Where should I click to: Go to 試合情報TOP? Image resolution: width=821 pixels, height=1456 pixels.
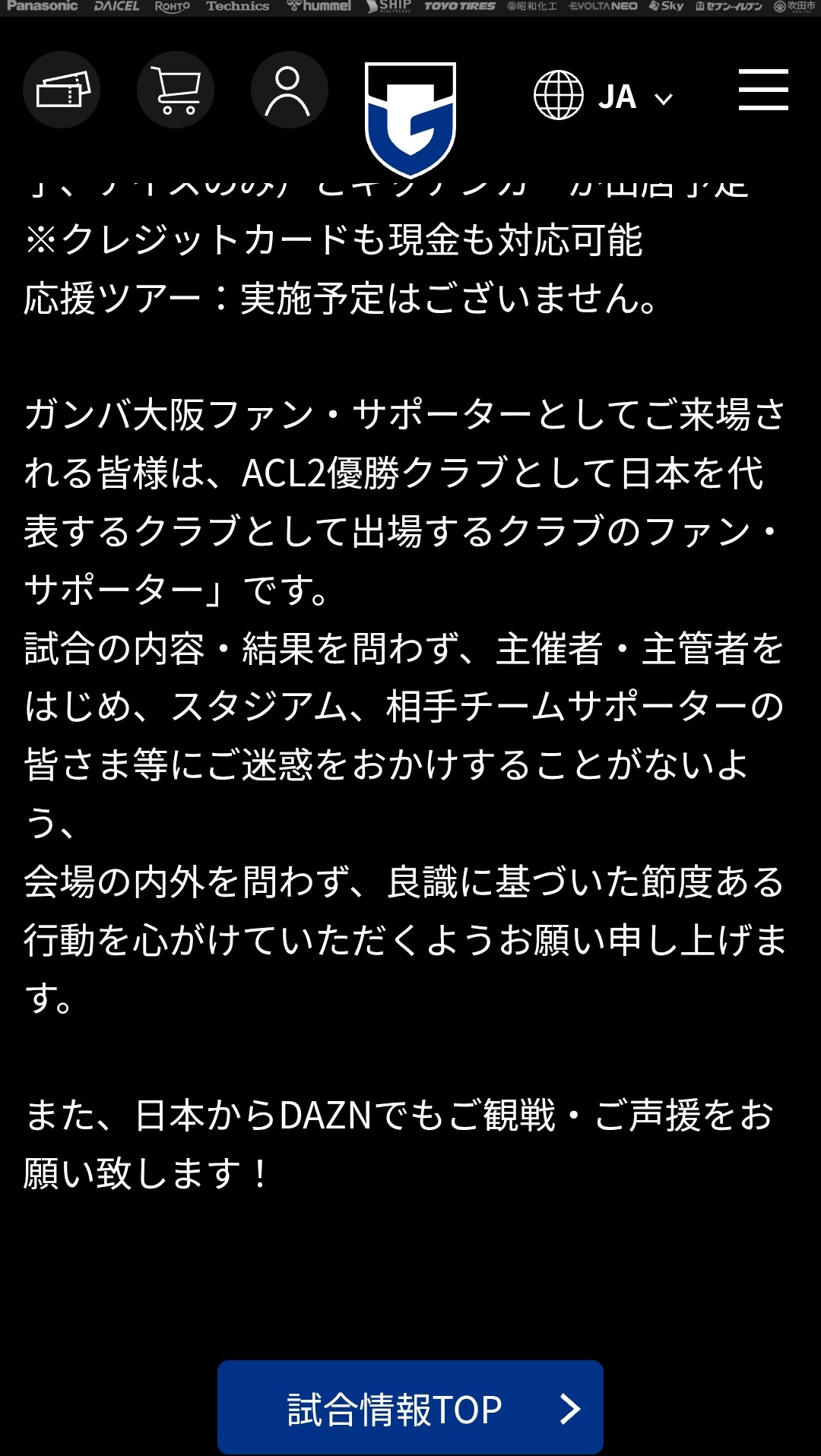tap(410, 1408)
